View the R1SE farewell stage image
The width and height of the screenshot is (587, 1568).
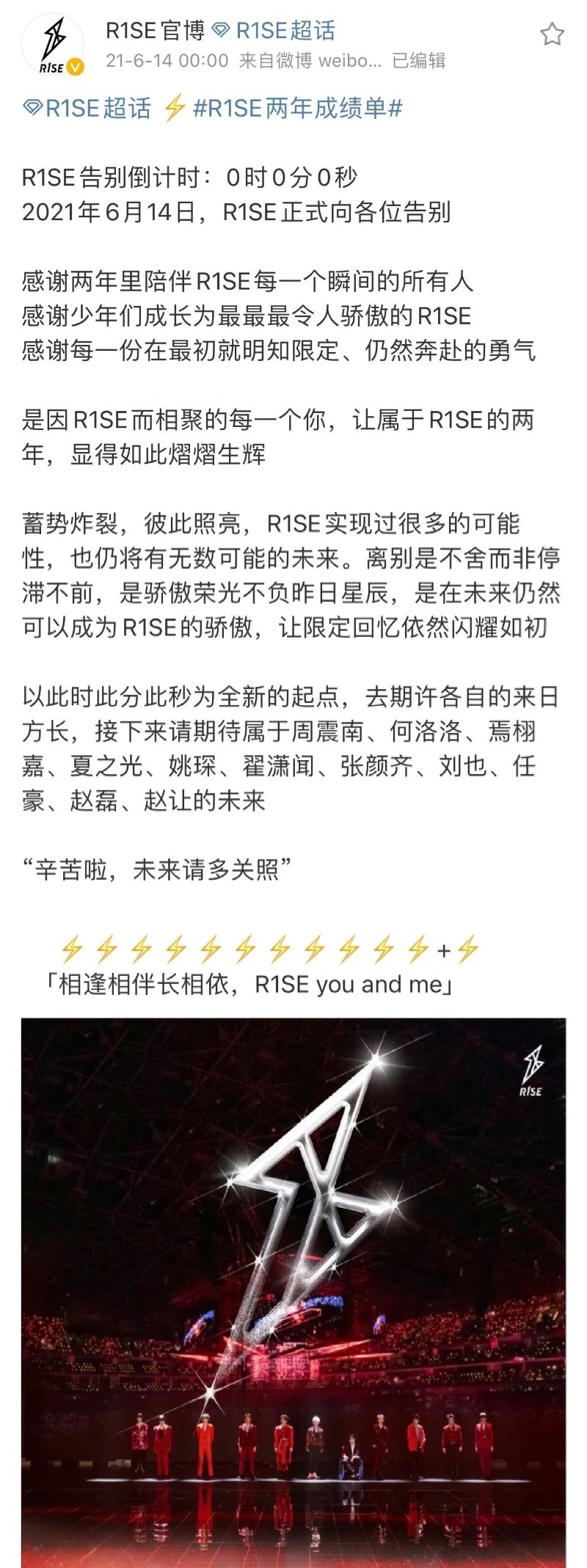(293, 1291)
